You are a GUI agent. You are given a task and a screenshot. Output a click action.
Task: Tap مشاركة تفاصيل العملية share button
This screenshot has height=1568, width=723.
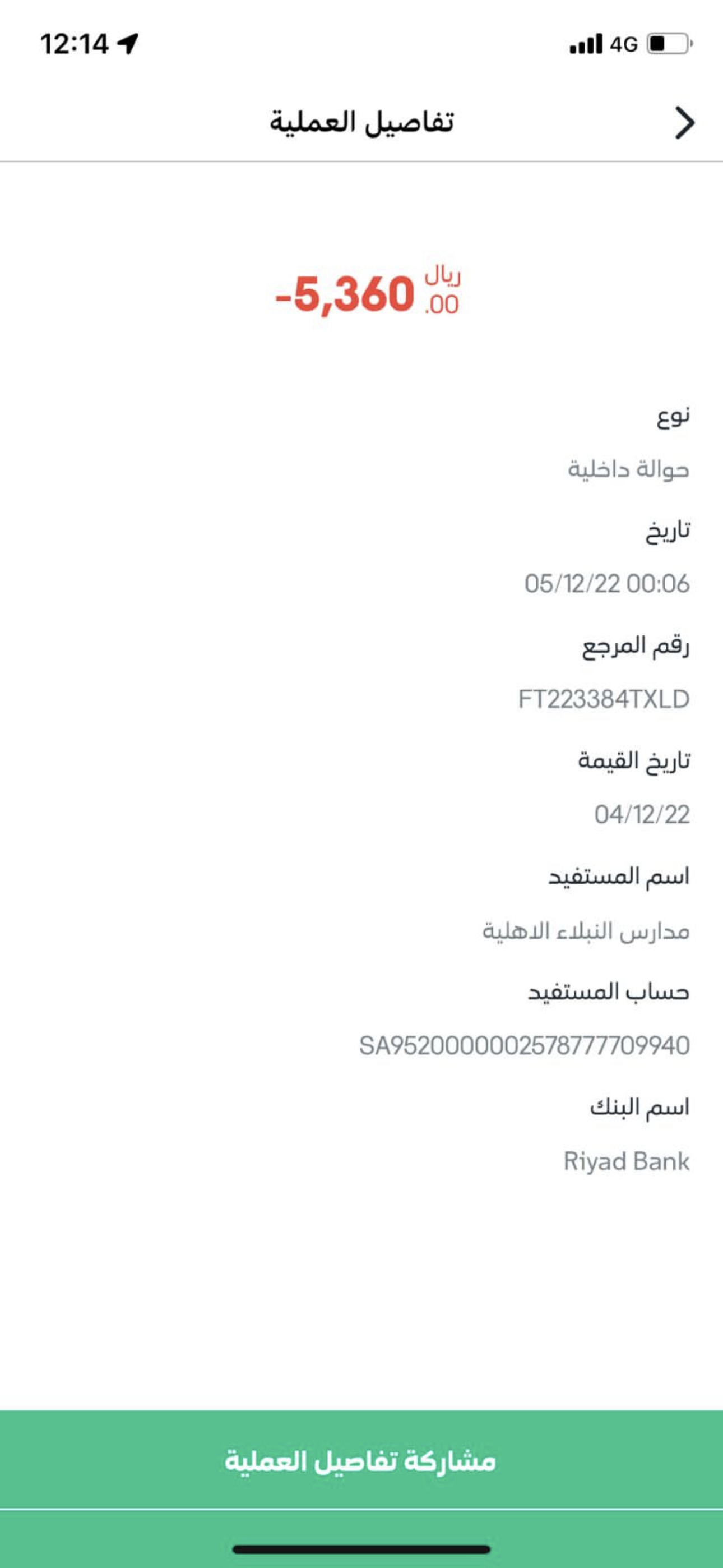click(x=361, y=1460)
